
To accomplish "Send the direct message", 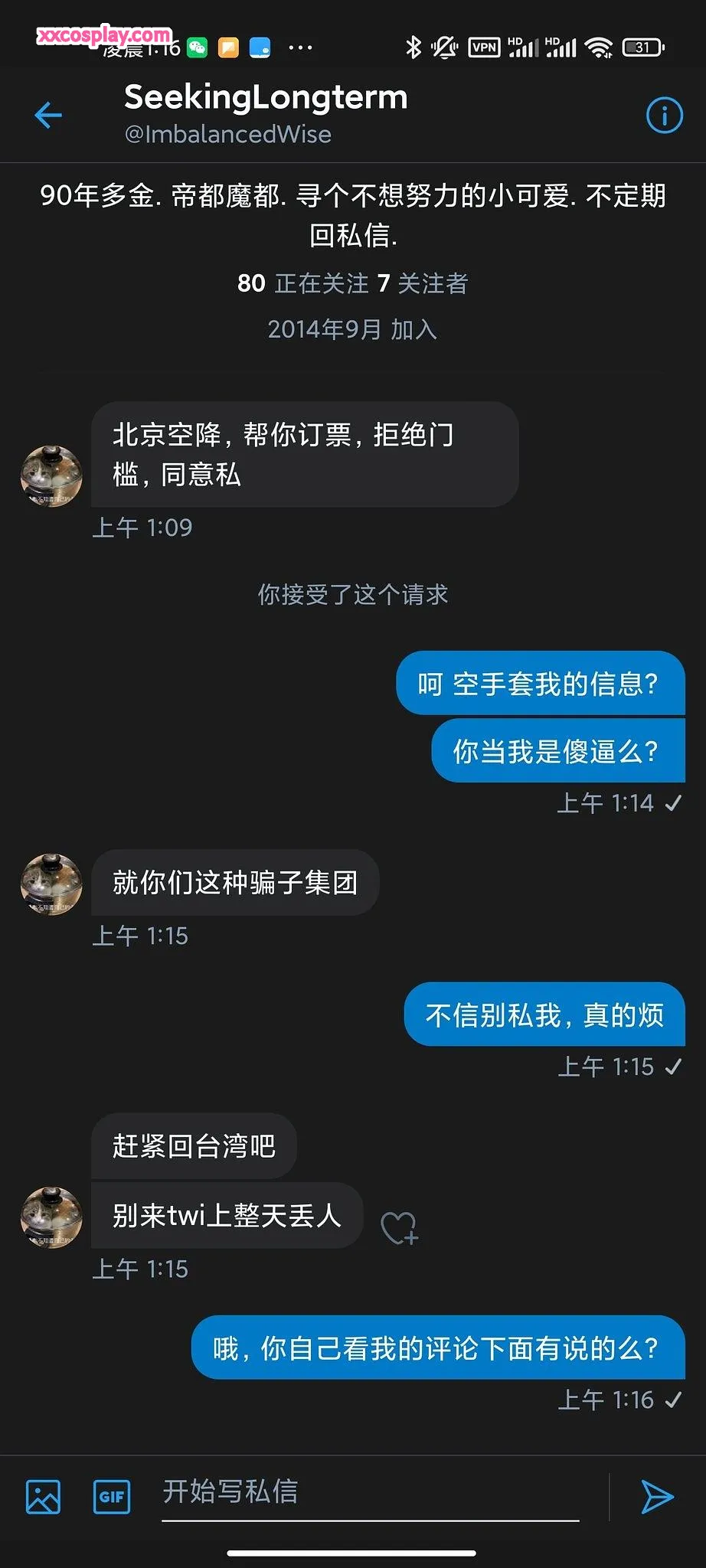I will (656, 1496).
